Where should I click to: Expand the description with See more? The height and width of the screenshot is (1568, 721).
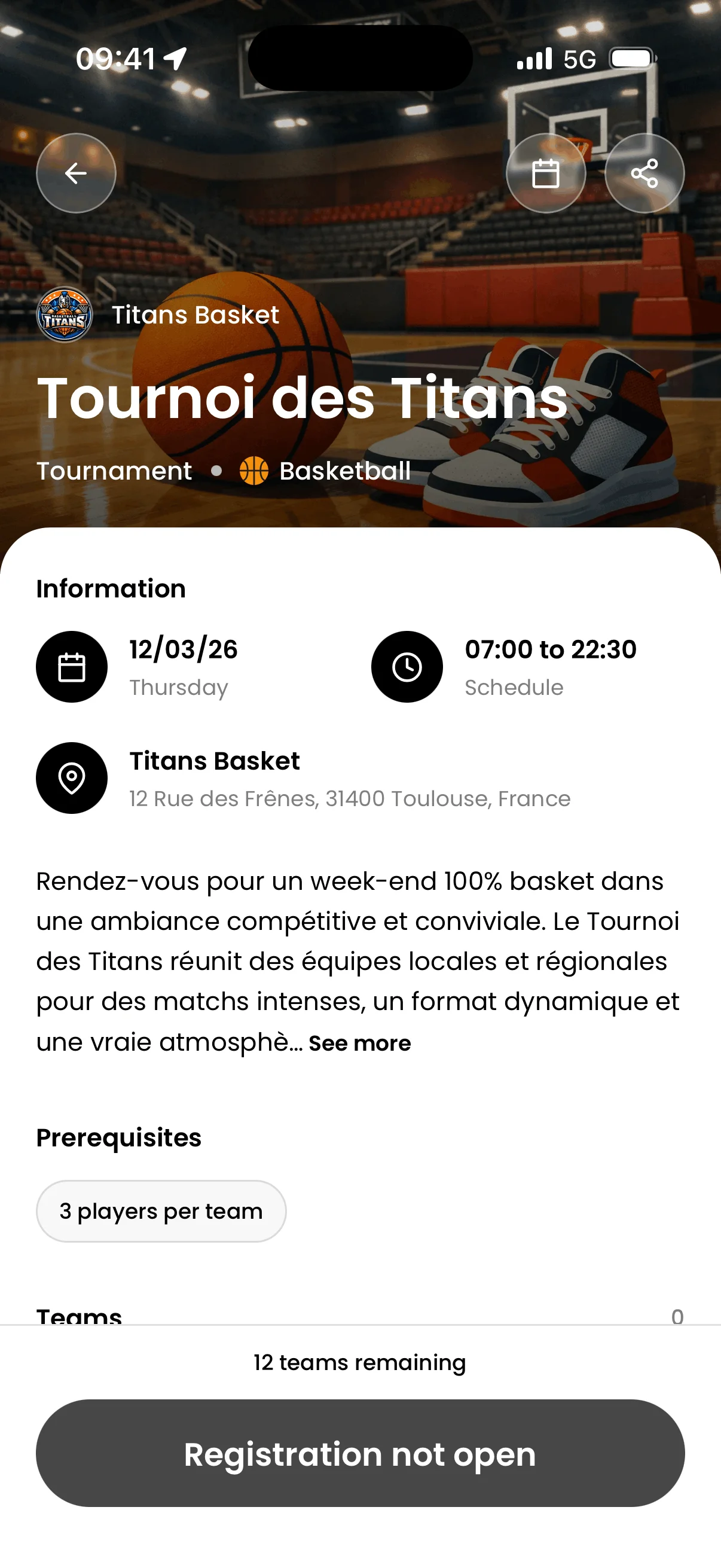[x=359, y=1042]
